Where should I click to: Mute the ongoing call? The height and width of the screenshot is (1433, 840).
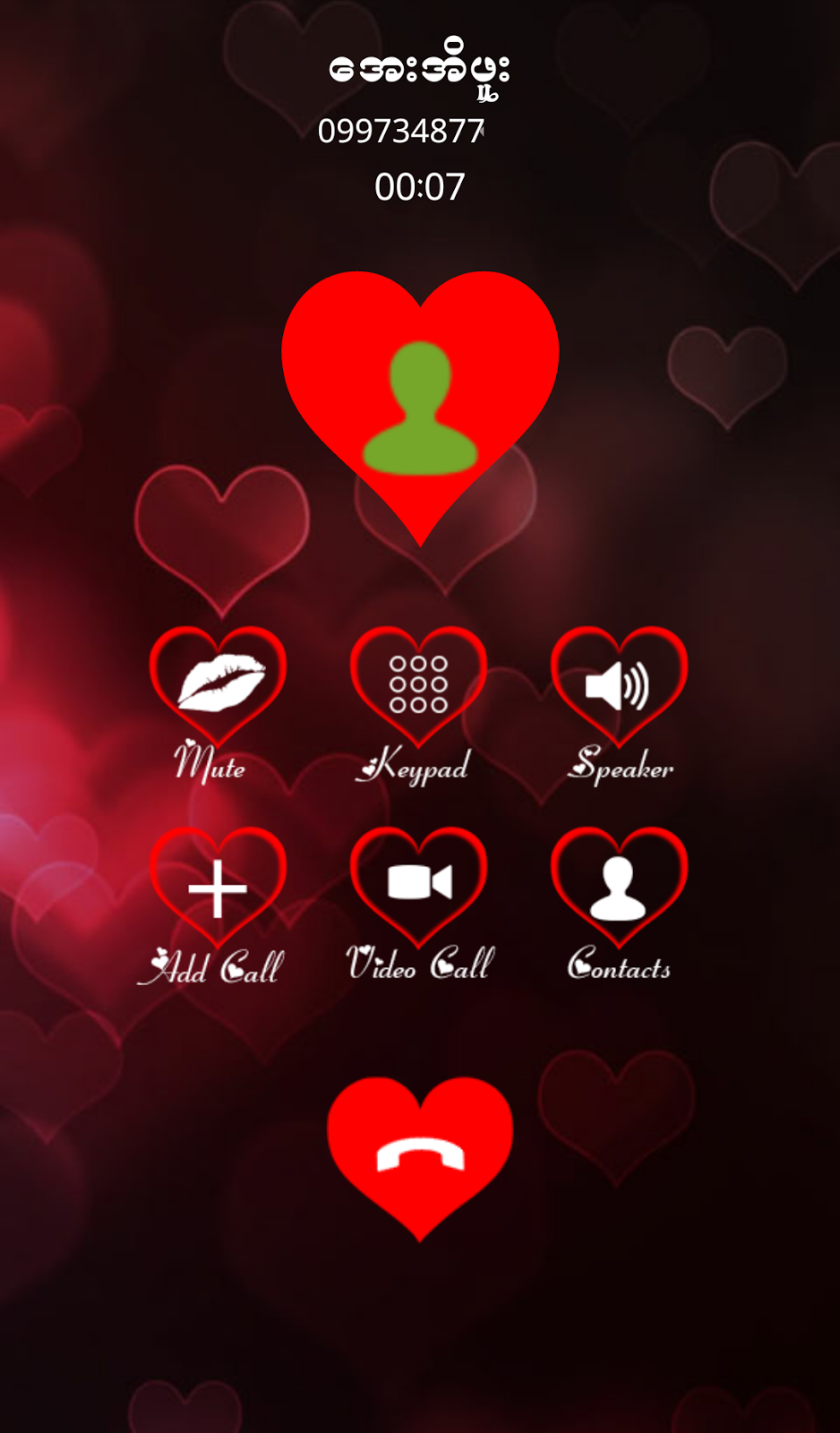(218, 684)
